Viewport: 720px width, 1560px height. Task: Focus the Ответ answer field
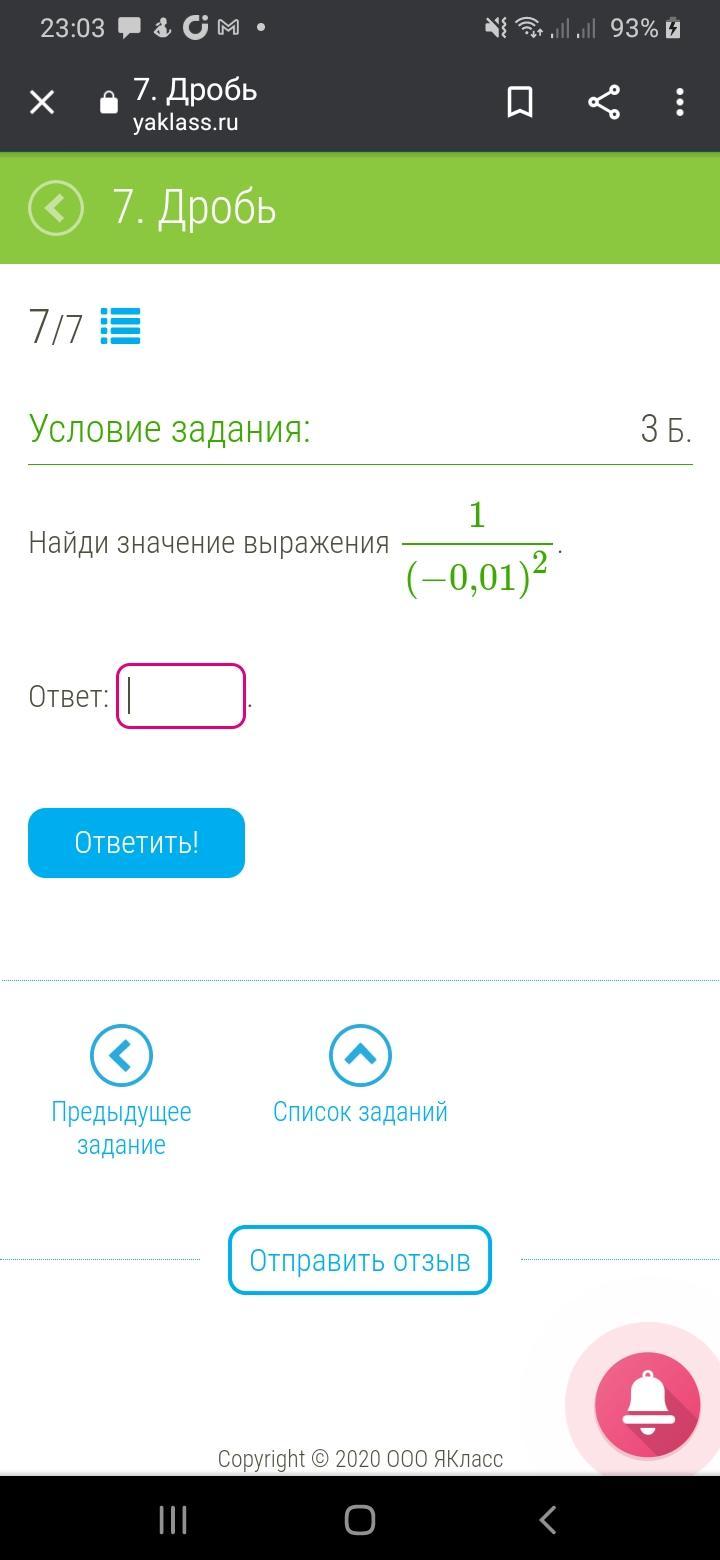[181, 696]
